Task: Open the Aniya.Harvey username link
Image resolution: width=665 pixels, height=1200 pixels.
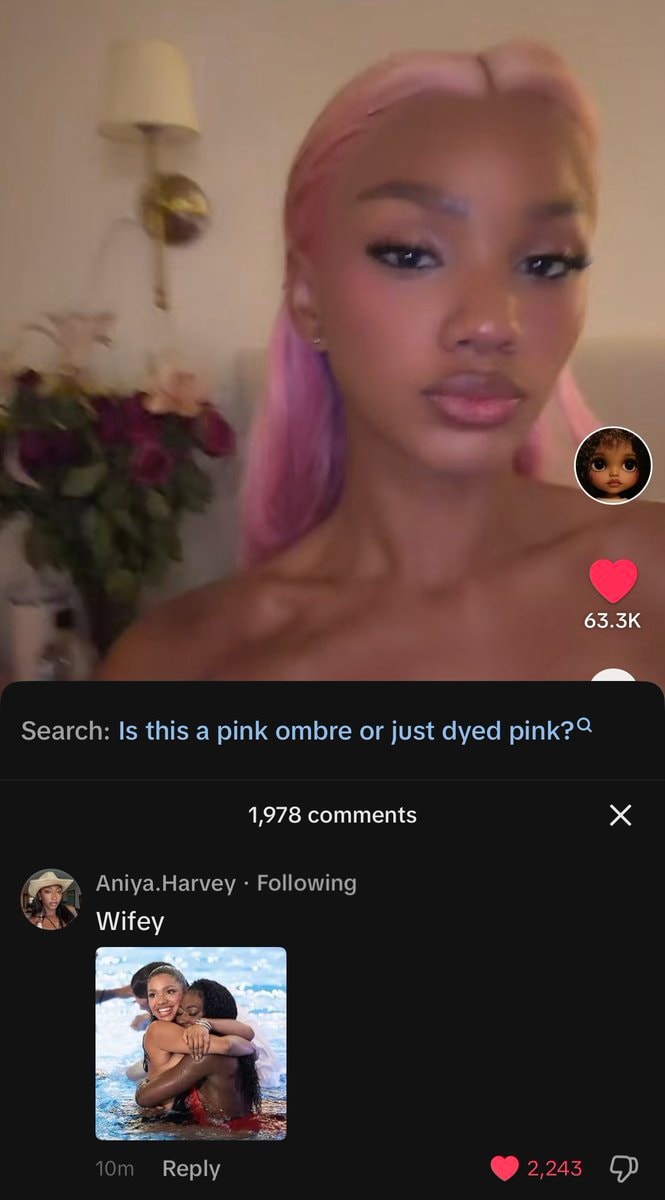Action: (165, 883)
